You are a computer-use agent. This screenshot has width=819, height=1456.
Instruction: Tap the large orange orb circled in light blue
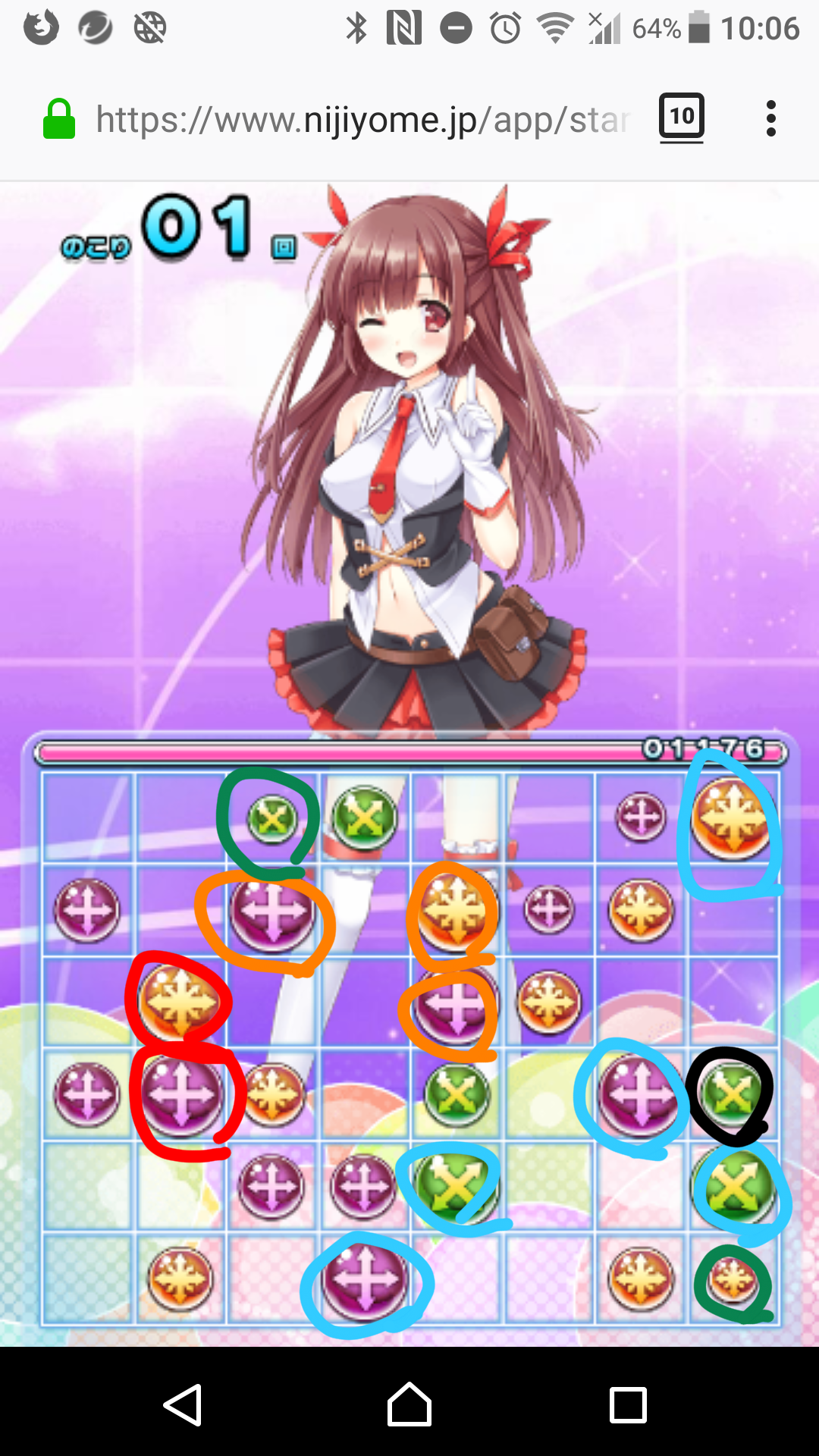(x=731, y=819)
